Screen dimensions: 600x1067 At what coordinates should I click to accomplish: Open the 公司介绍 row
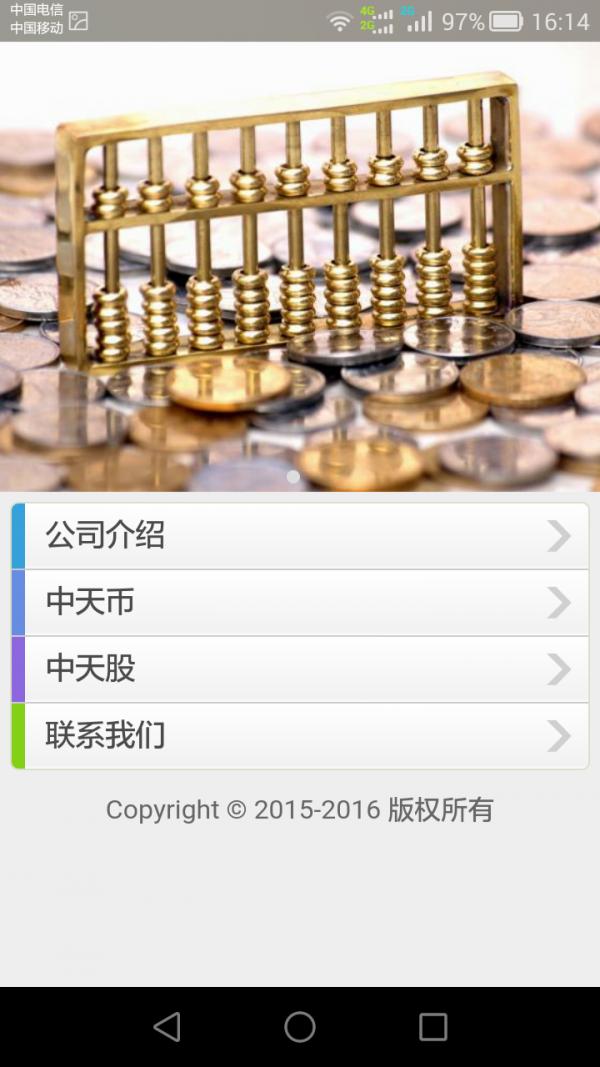[300, 536]
